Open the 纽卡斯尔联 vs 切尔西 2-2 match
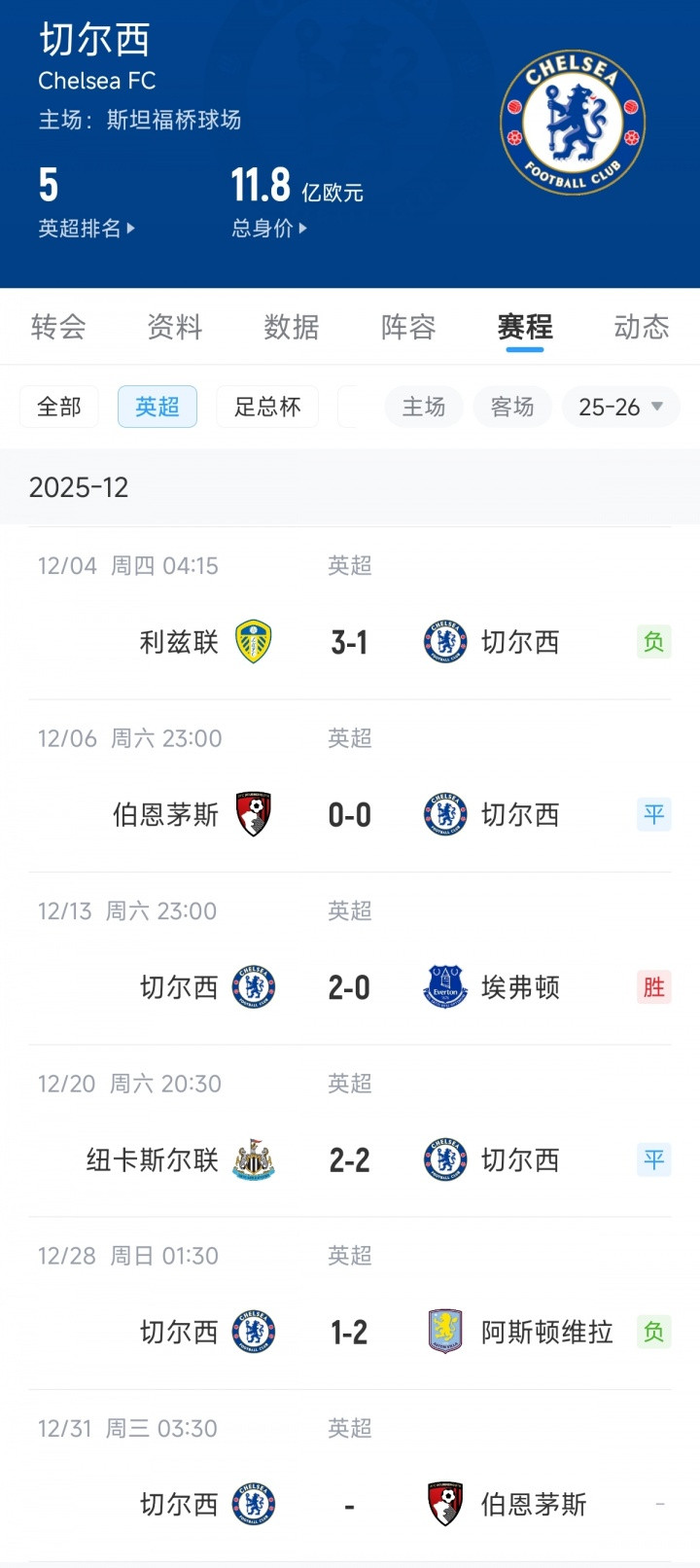700x1568 pixels. tap(349, 1159)
